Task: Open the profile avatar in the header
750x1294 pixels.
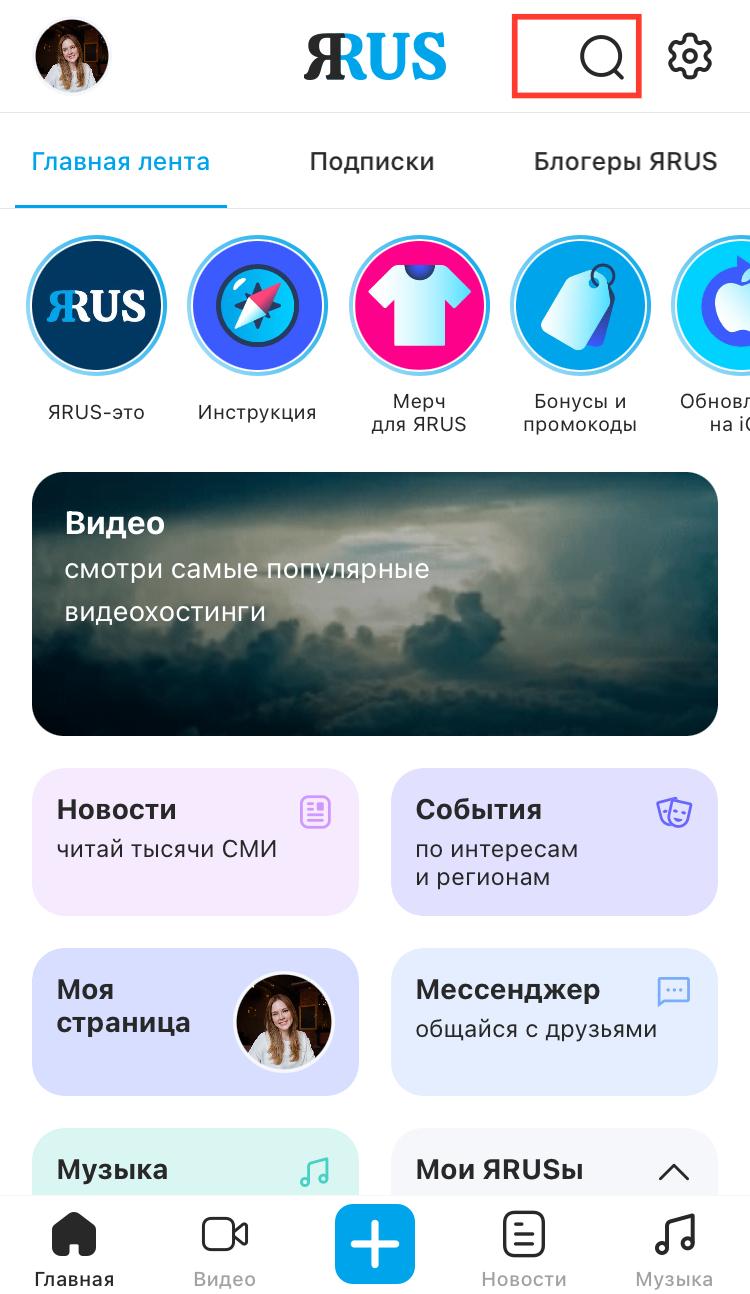Action: (x=72, y=56)
